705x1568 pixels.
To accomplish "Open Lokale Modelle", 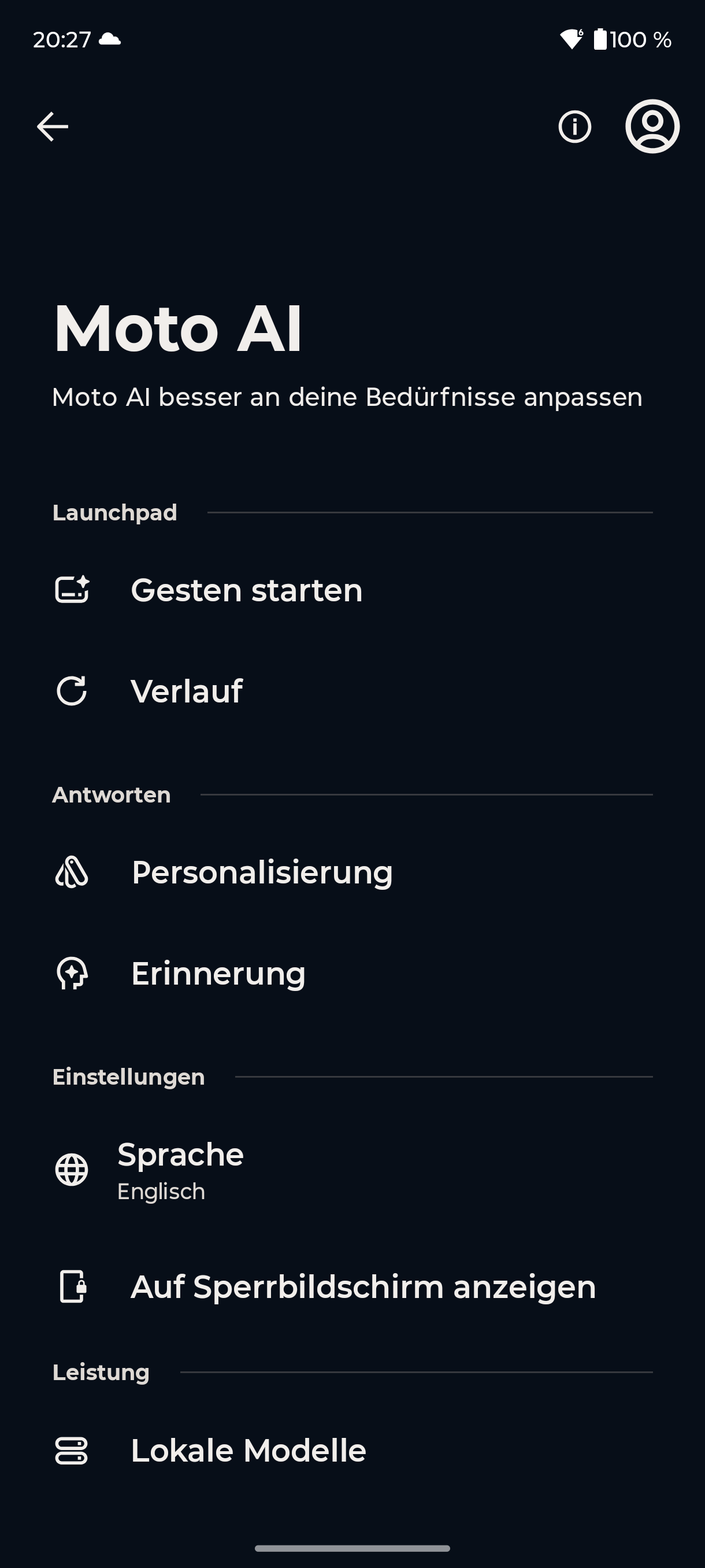I will [x=353, y=1450].
